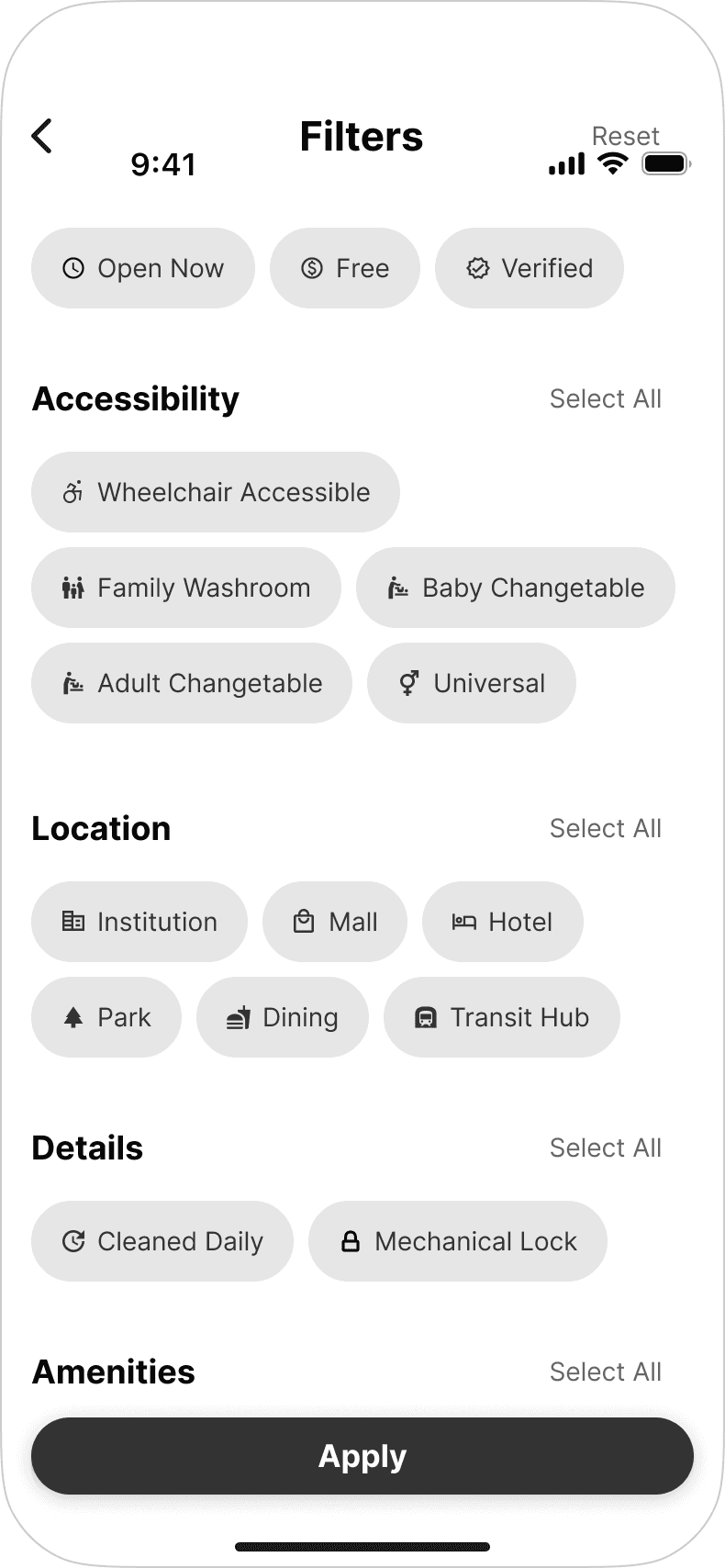Screen dimensions: 725x1568
Task: Select the Free filter chip
Action: click(345, 268)
